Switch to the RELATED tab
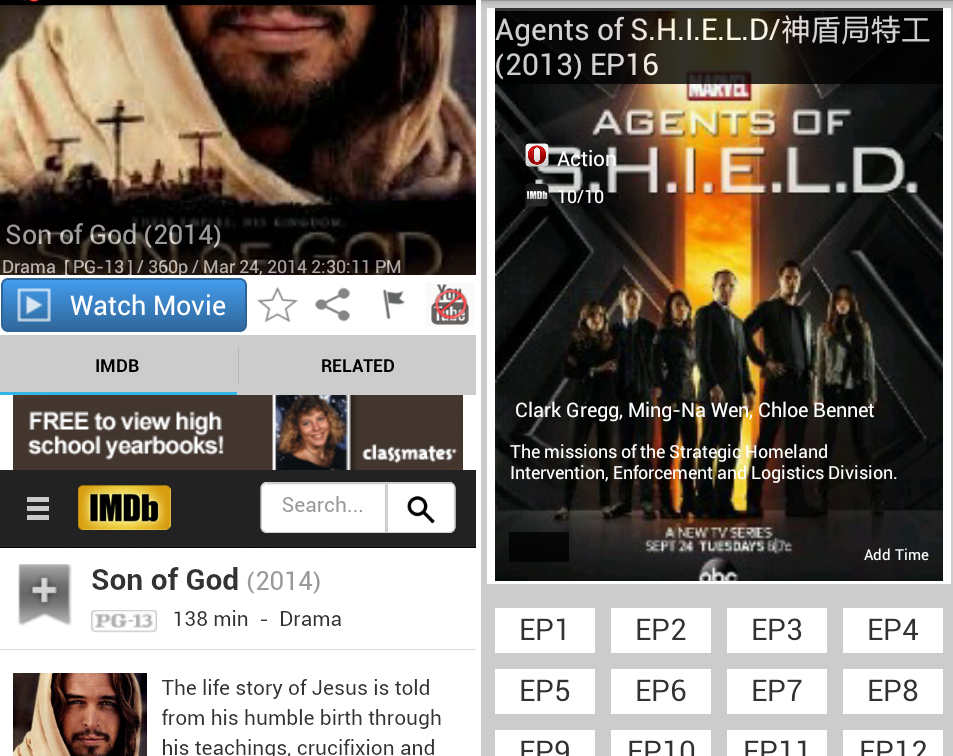This screenshot has height=756, width=953. tap(357, 366)
